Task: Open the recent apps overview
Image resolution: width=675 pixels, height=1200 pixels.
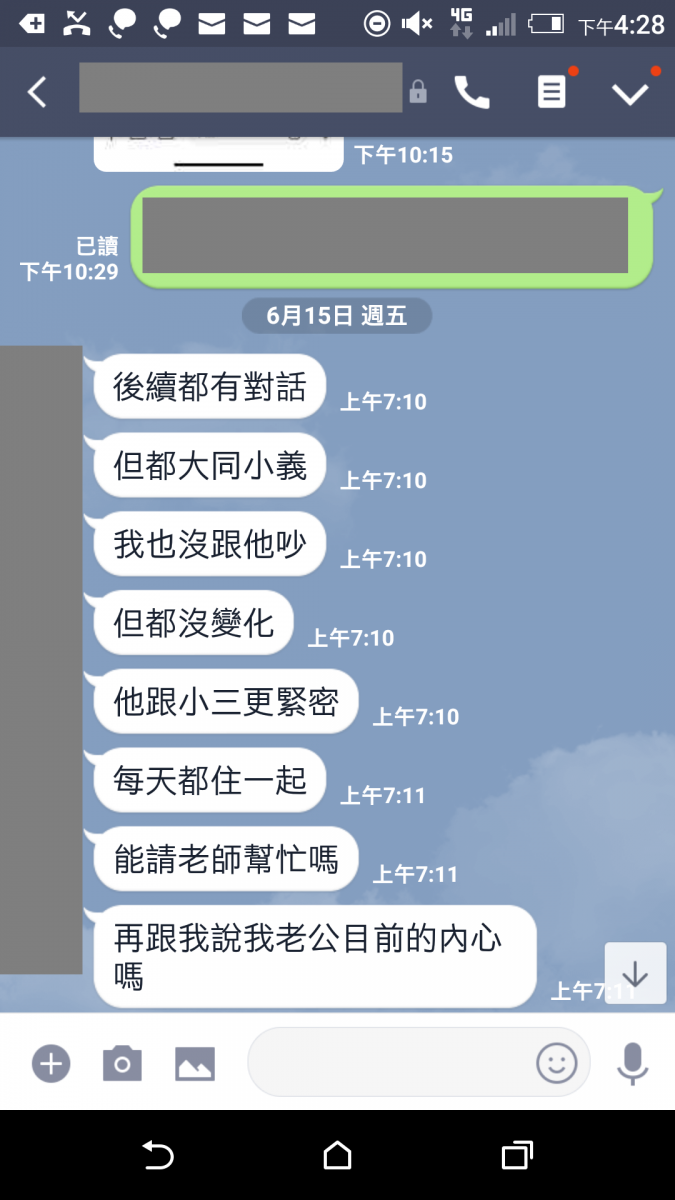Action: point(516,1156)
